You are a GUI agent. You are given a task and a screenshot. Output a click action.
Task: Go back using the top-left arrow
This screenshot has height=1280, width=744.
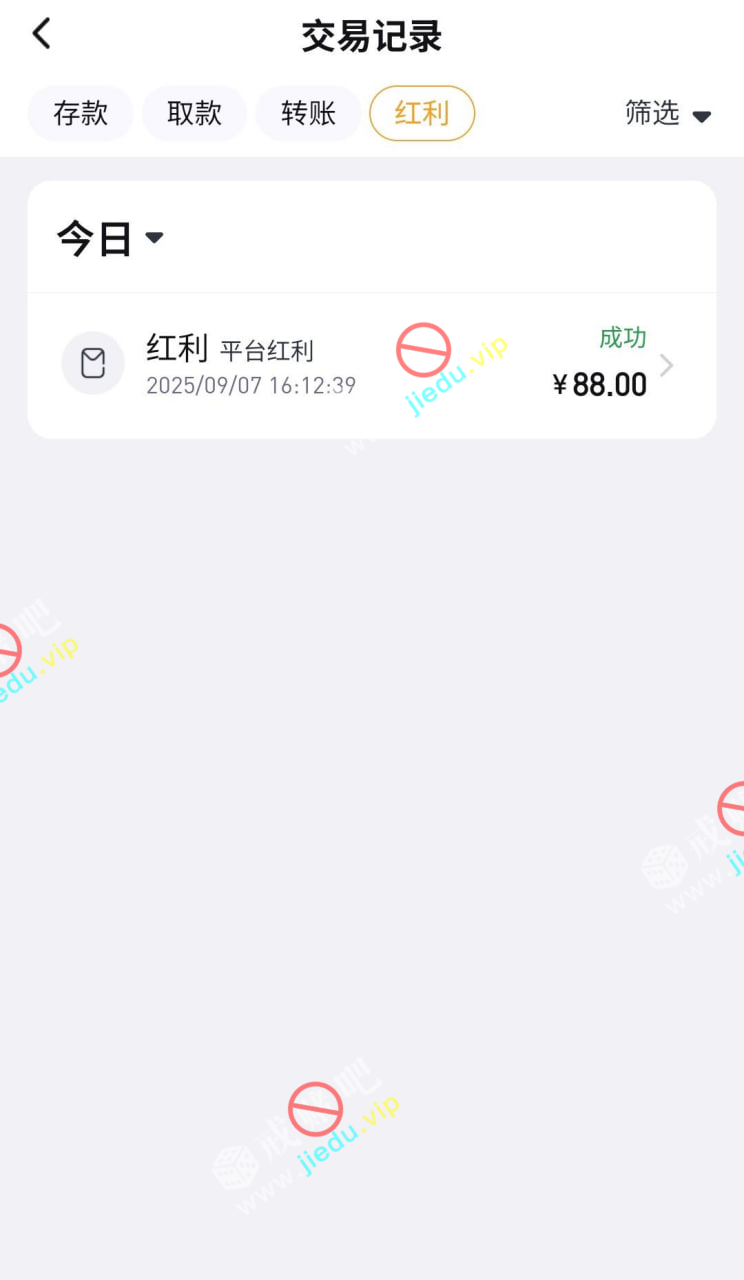(41, 34)
